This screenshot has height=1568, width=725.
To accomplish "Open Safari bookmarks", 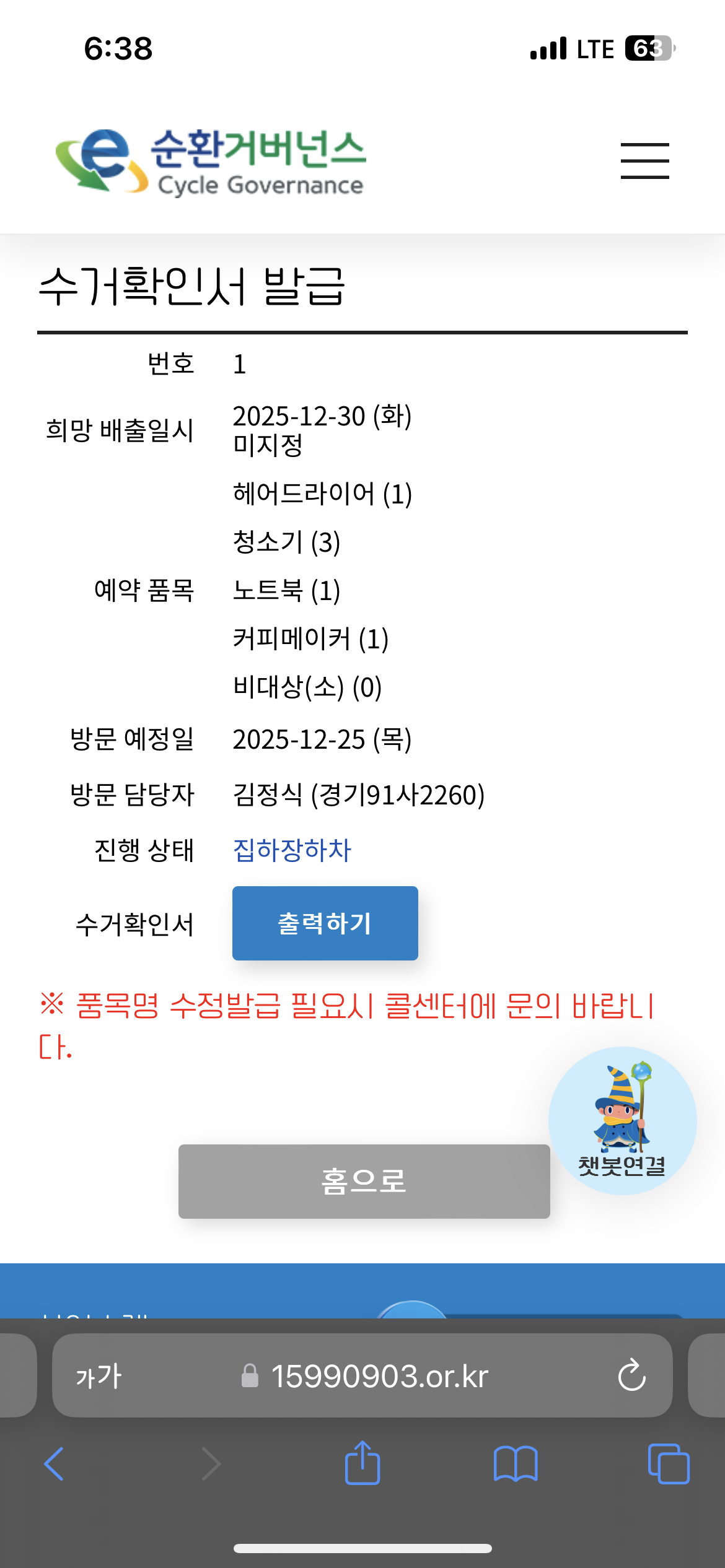I will click(x=516, y=1464).
